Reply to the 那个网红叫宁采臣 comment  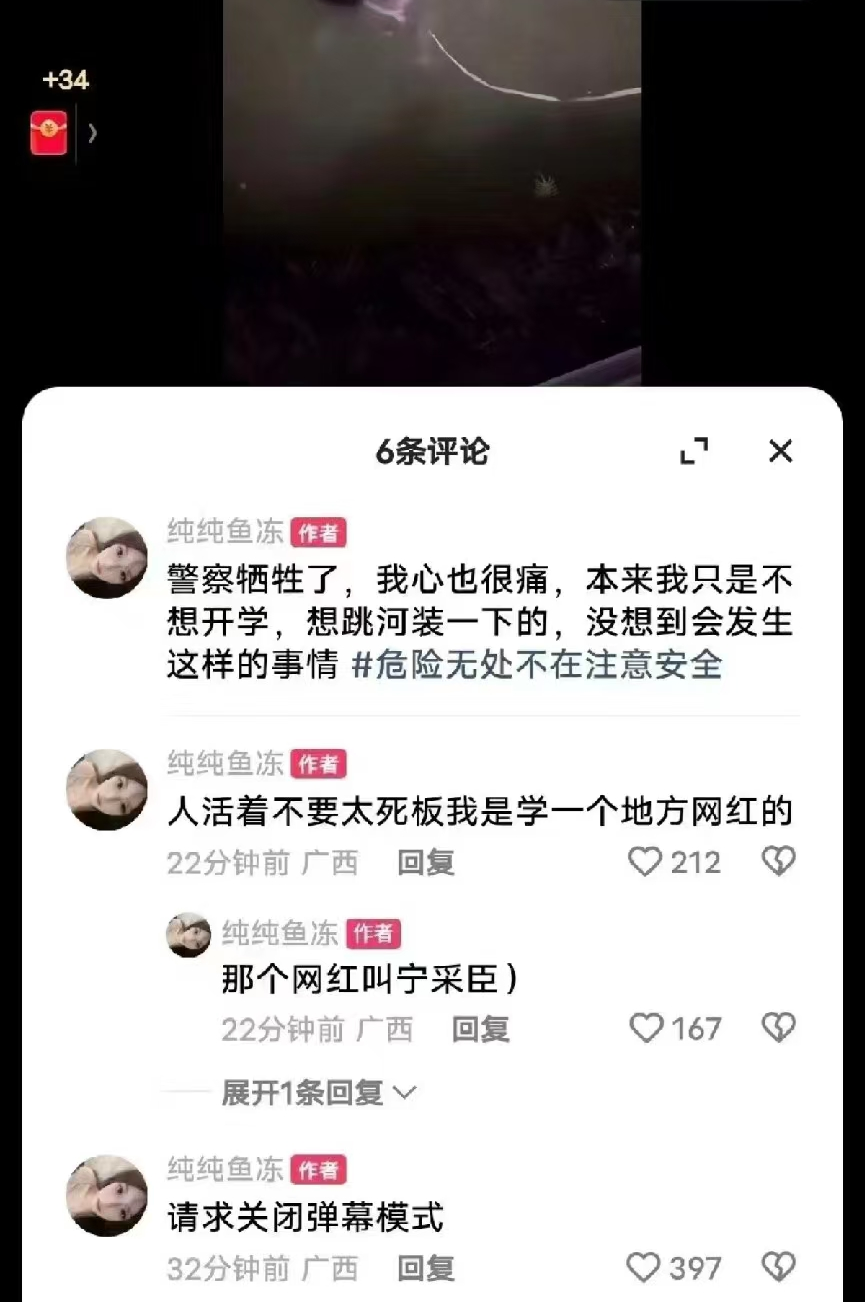481,1029
